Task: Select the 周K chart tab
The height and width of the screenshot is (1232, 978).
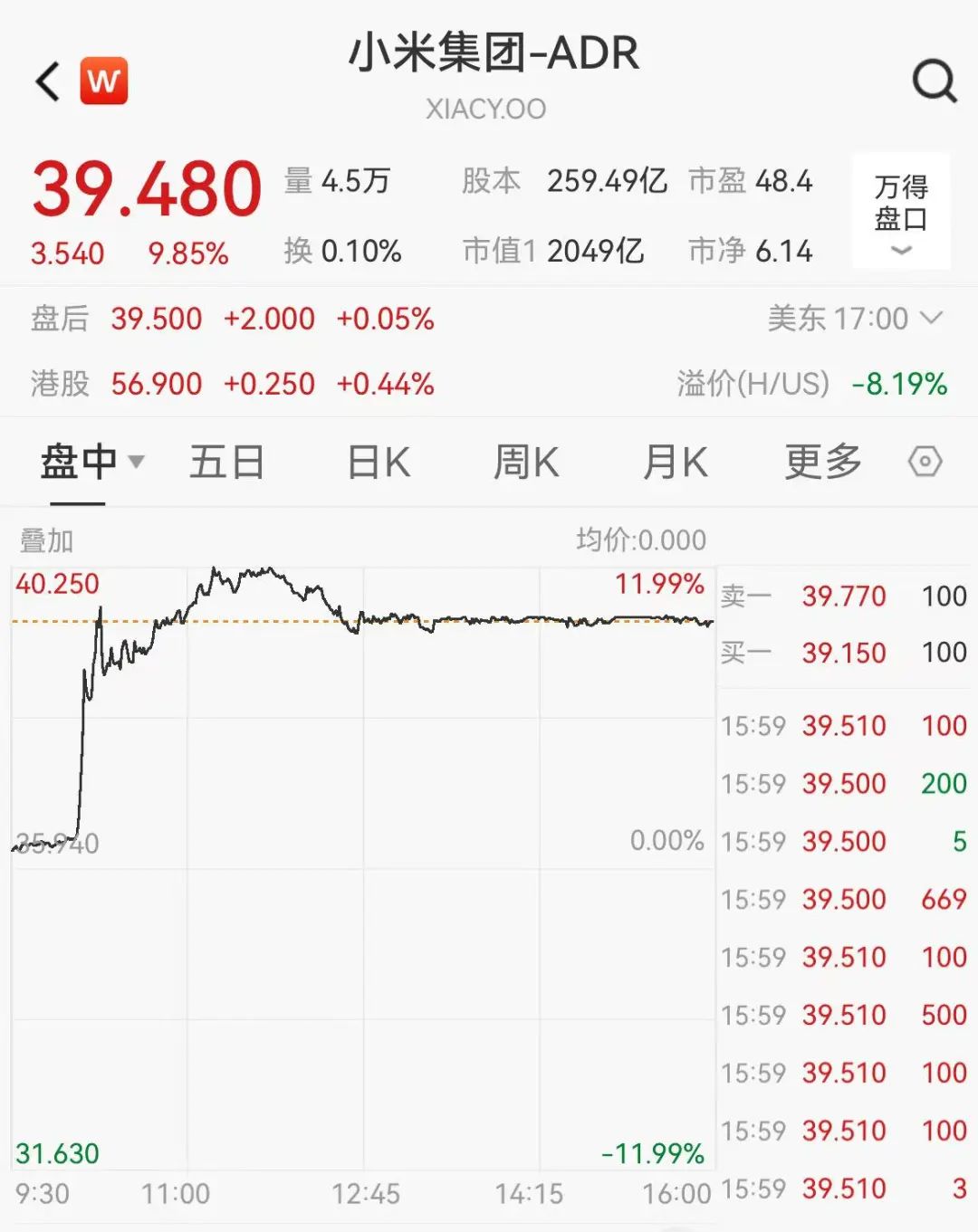Action: [526, 463]
